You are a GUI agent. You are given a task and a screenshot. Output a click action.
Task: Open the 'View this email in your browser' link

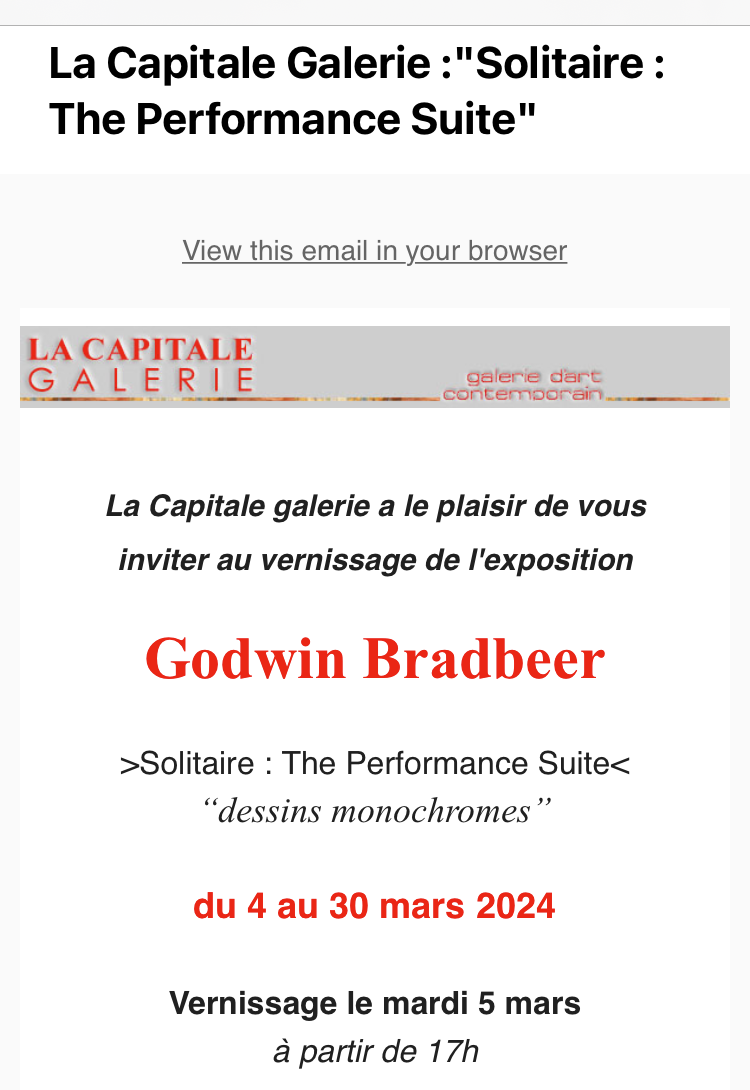click(374, 250)
